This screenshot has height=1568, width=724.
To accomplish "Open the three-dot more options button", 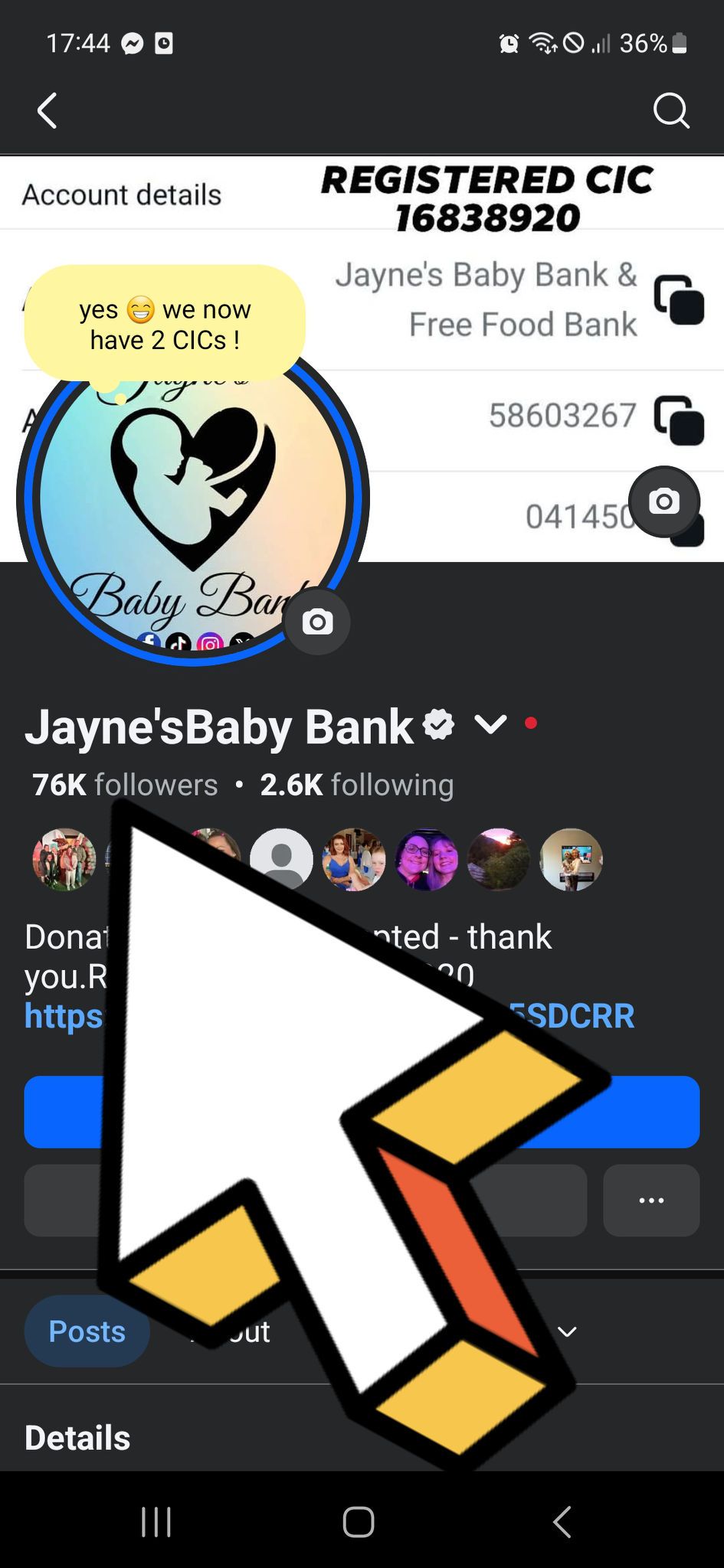I will (651, 1200).
